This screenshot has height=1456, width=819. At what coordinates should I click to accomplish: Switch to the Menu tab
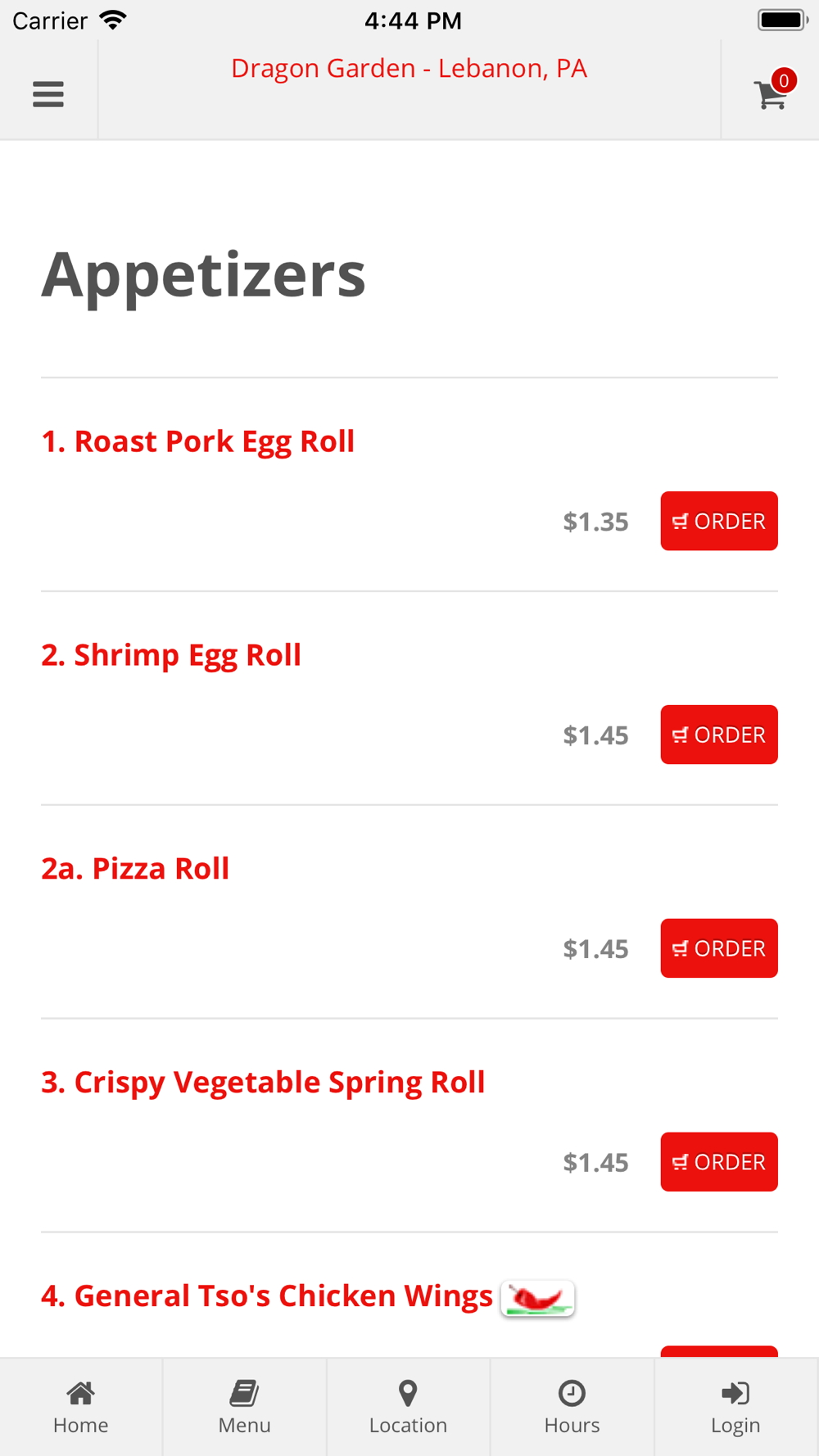coord(244,1407)
